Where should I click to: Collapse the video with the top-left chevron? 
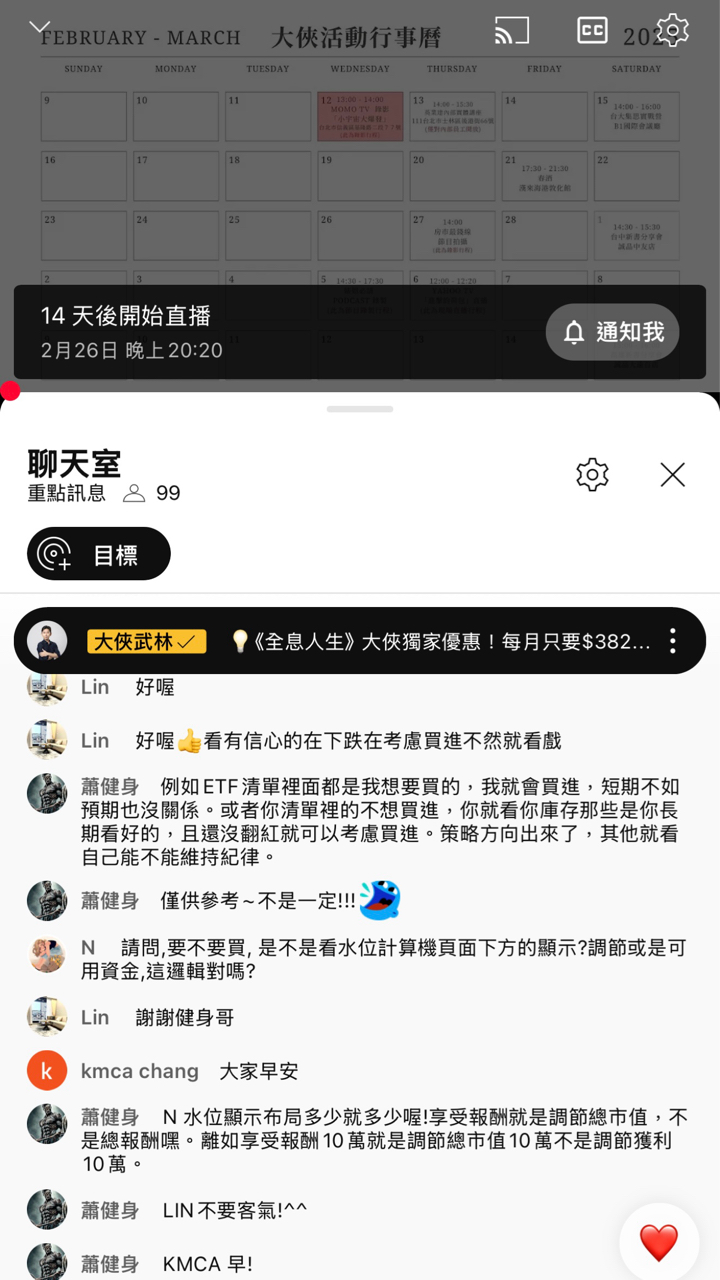point(38,27)
